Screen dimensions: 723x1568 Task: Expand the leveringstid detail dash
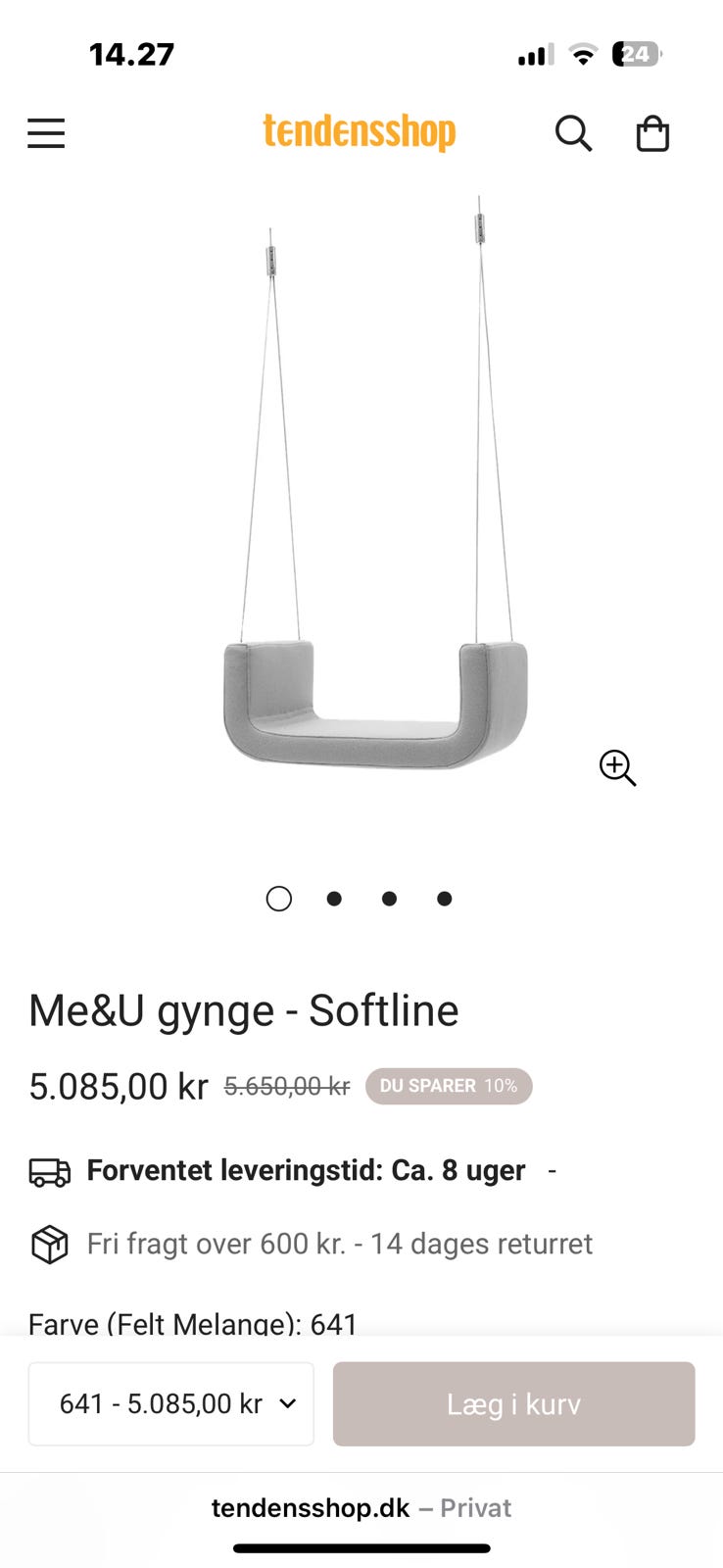point(551,1171)
